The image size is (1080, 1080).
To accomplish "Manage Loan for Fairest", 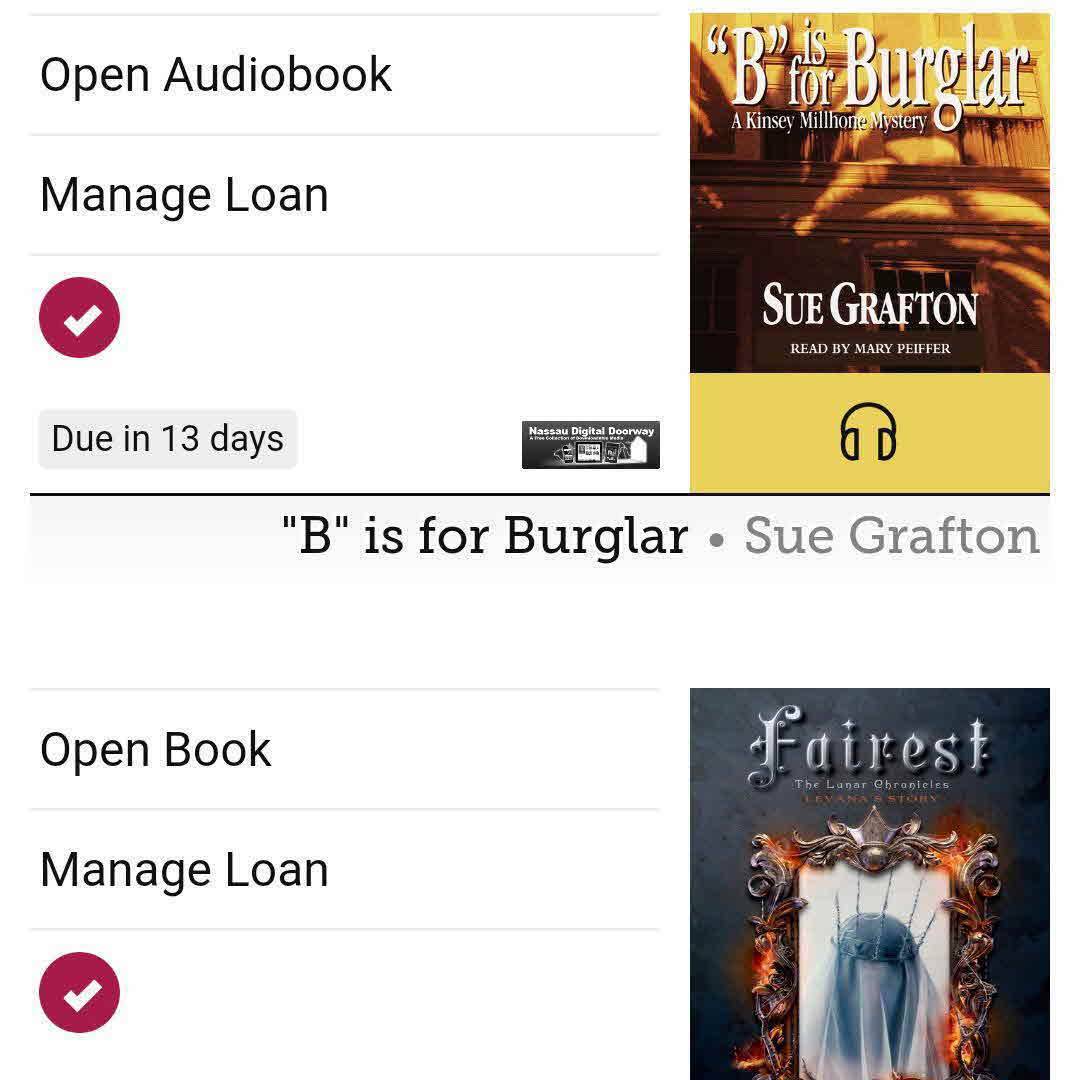I will (x=184, y=870).
